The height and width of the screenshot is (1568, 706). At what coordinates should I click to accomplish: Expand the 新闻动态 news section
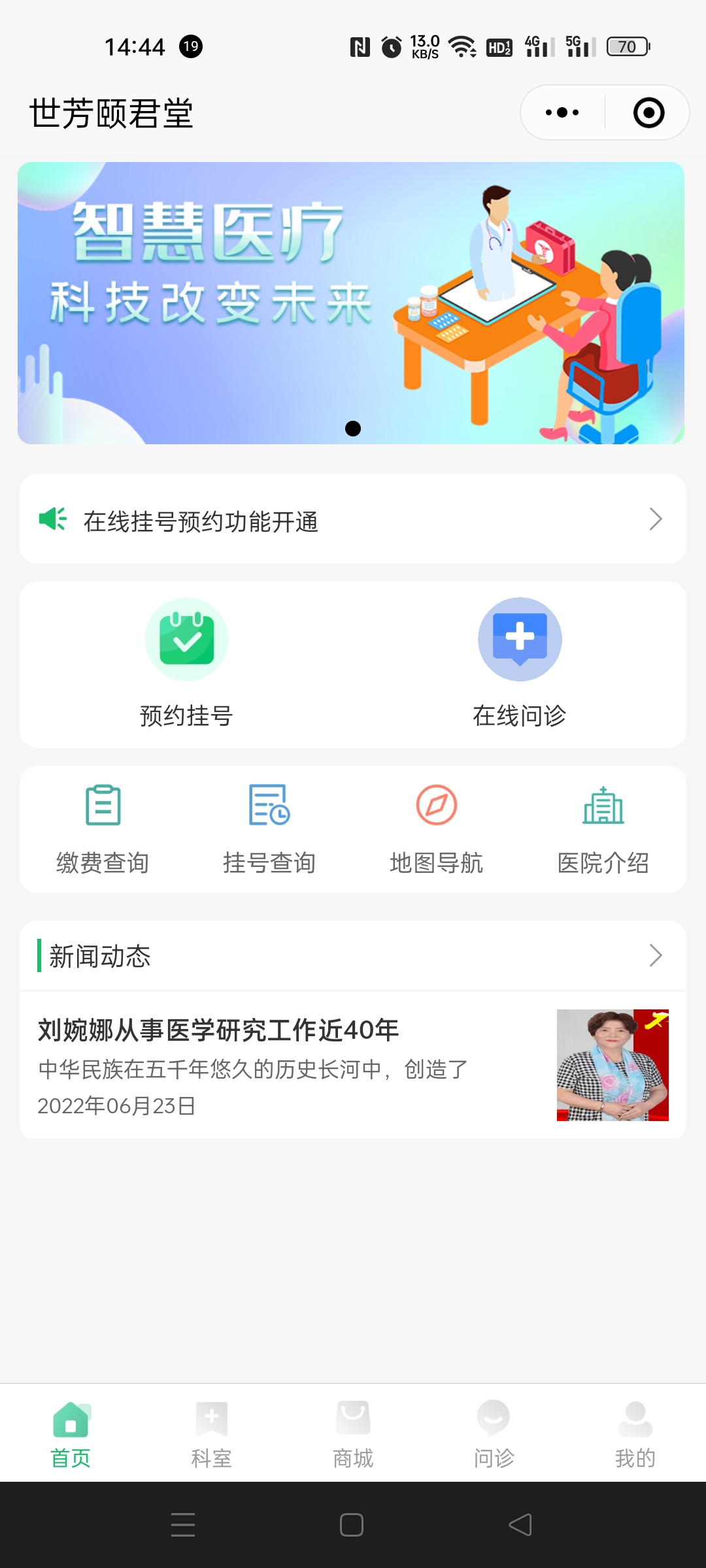pyautogui.click(x=655, y=956)
